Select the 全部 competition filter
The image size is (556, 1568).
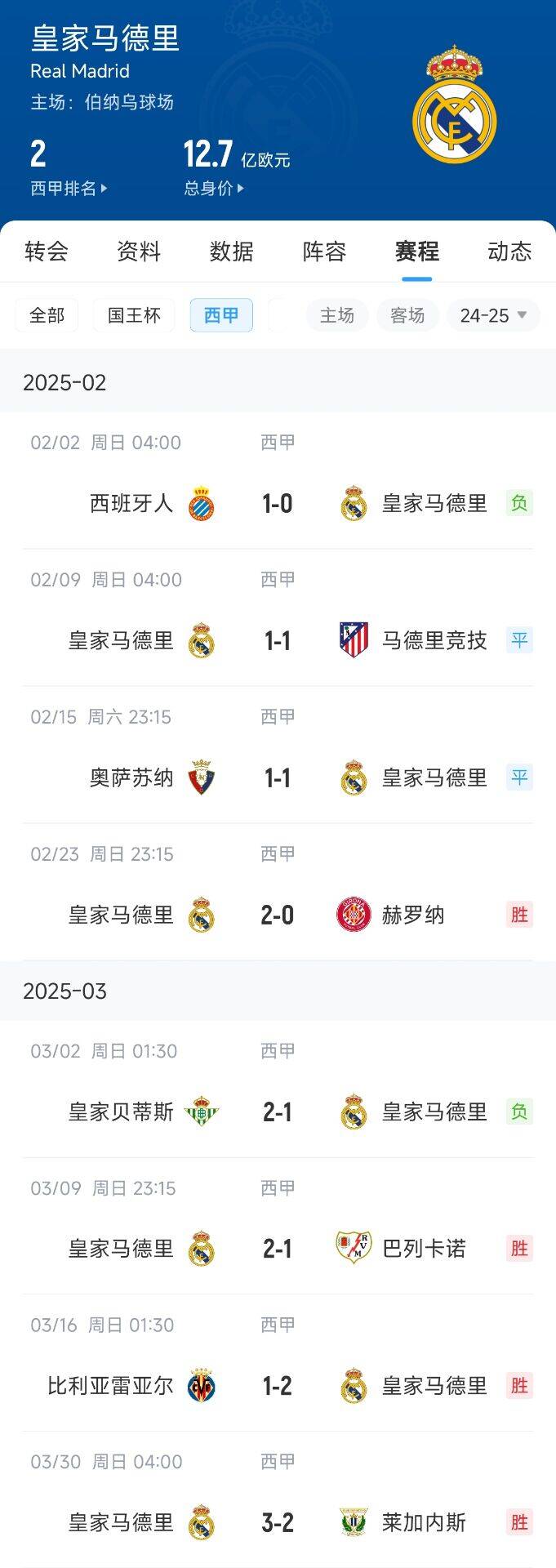47,315
